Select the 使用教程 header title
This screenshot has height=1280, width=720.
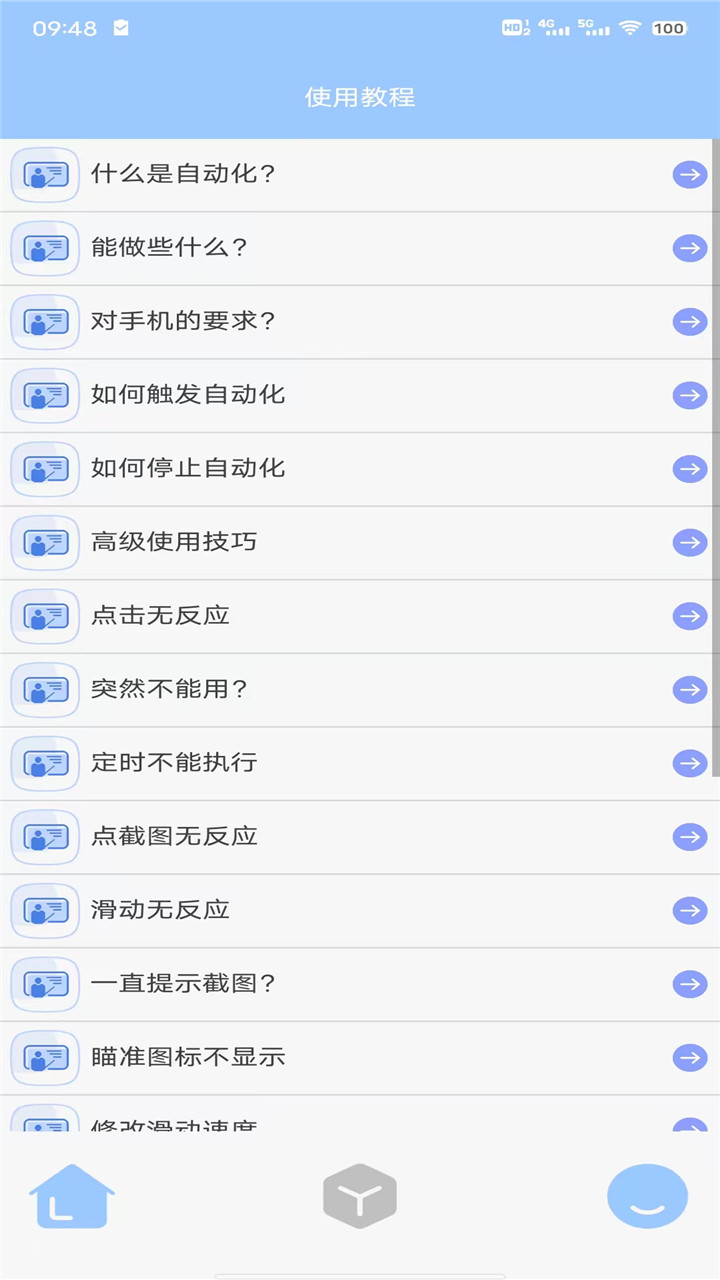click(x=359, y=97)
